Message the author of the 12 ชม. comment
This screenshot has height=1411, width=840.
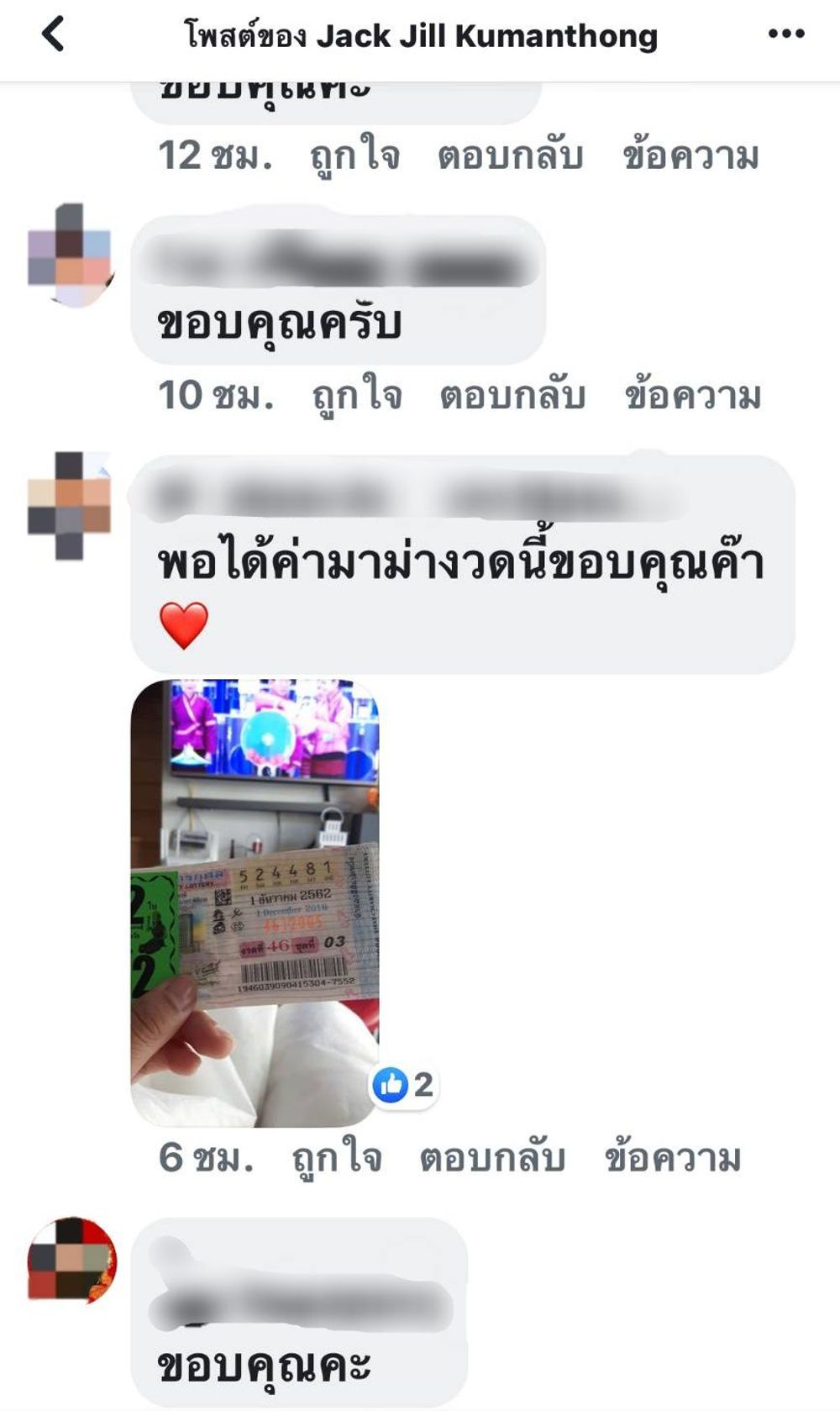(x=690, y=156)
